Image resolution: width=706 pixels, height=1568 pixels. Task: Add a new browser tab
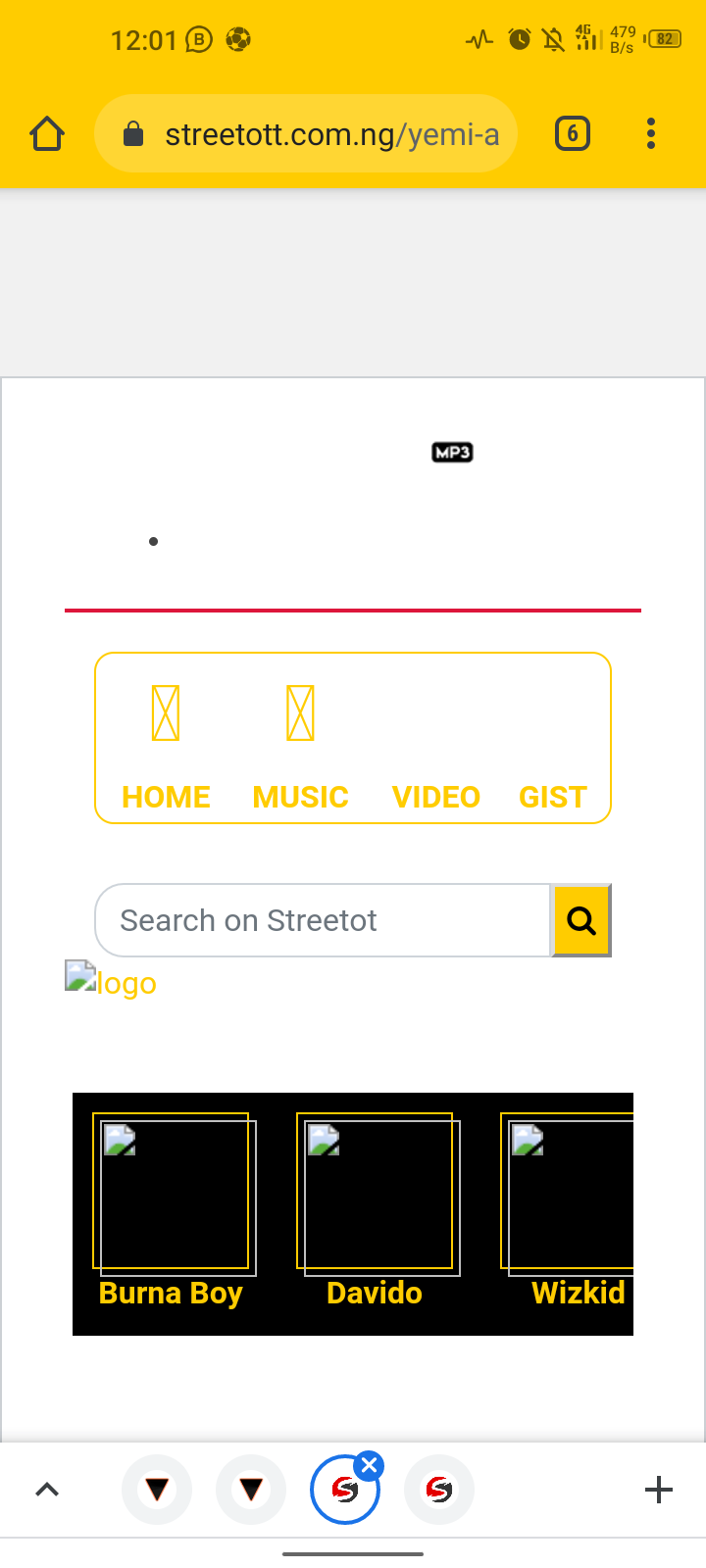tap(659, 1490)
